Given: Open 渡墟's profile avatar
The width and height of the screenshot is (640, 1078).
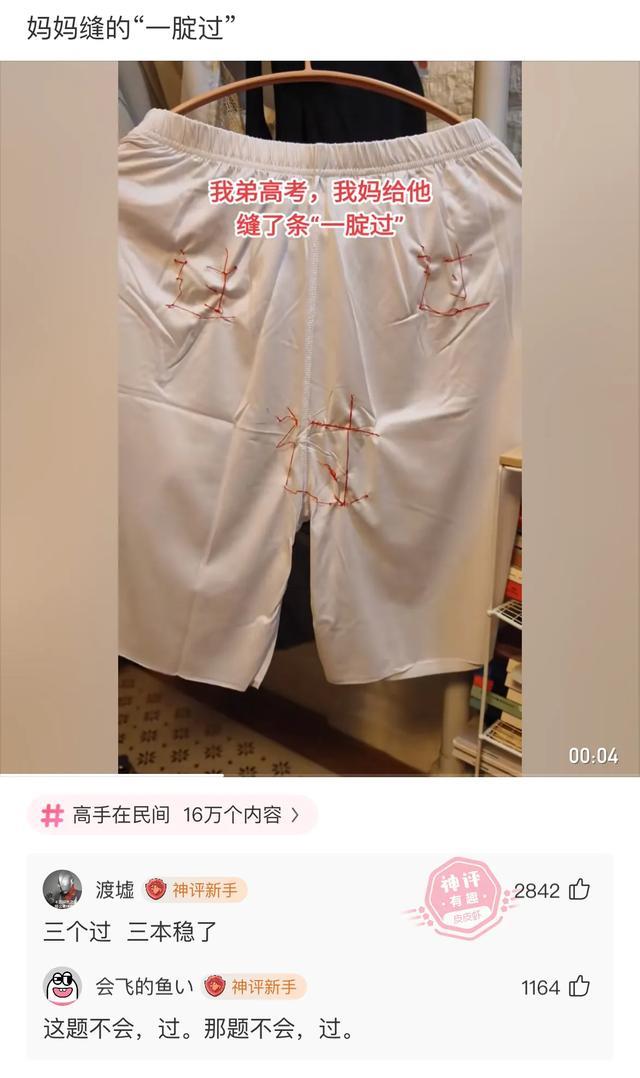Looking at the screenshot, I should click(62, 889).
